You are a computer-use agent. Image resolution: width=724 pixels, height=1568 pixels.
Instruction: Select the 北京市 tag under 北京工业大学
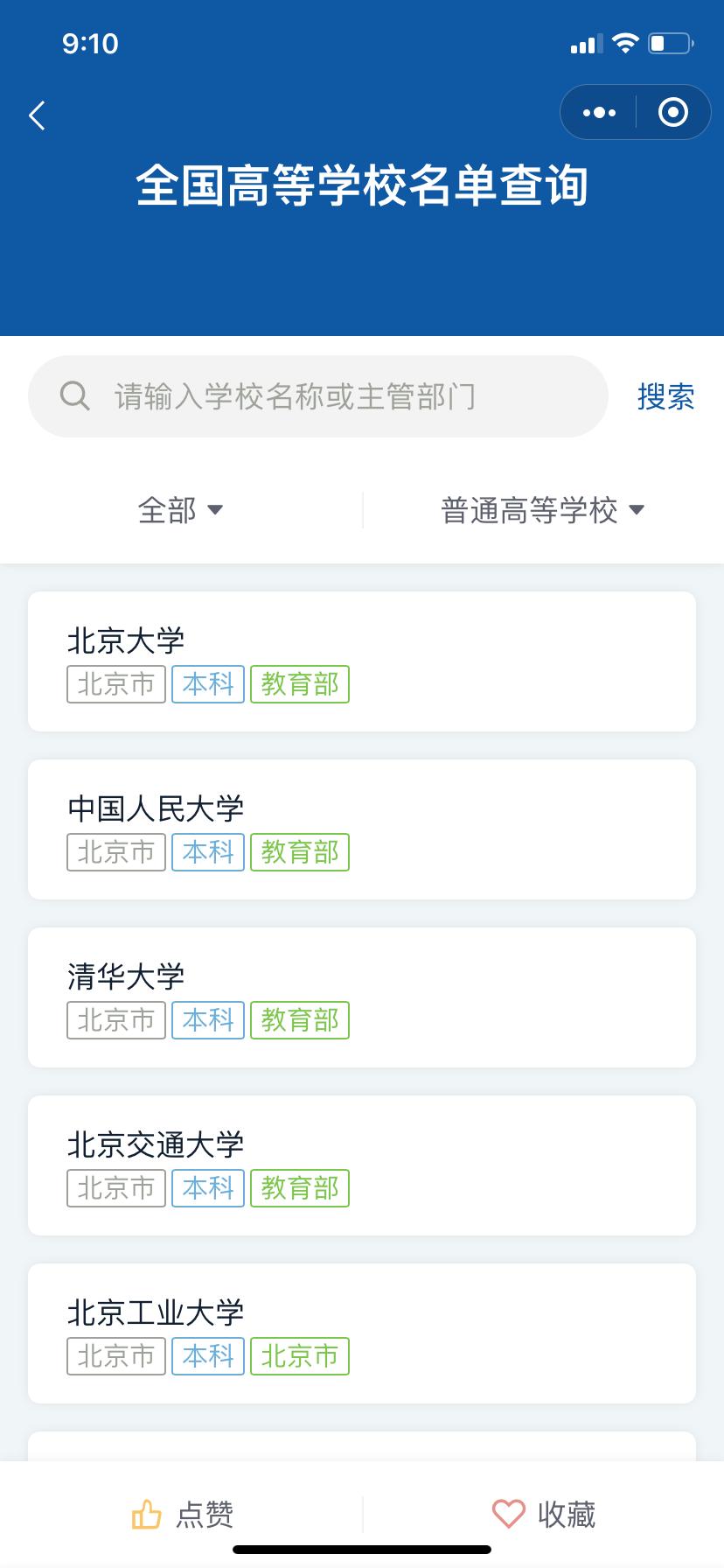pyautogui.click(x=300, y=1356)
